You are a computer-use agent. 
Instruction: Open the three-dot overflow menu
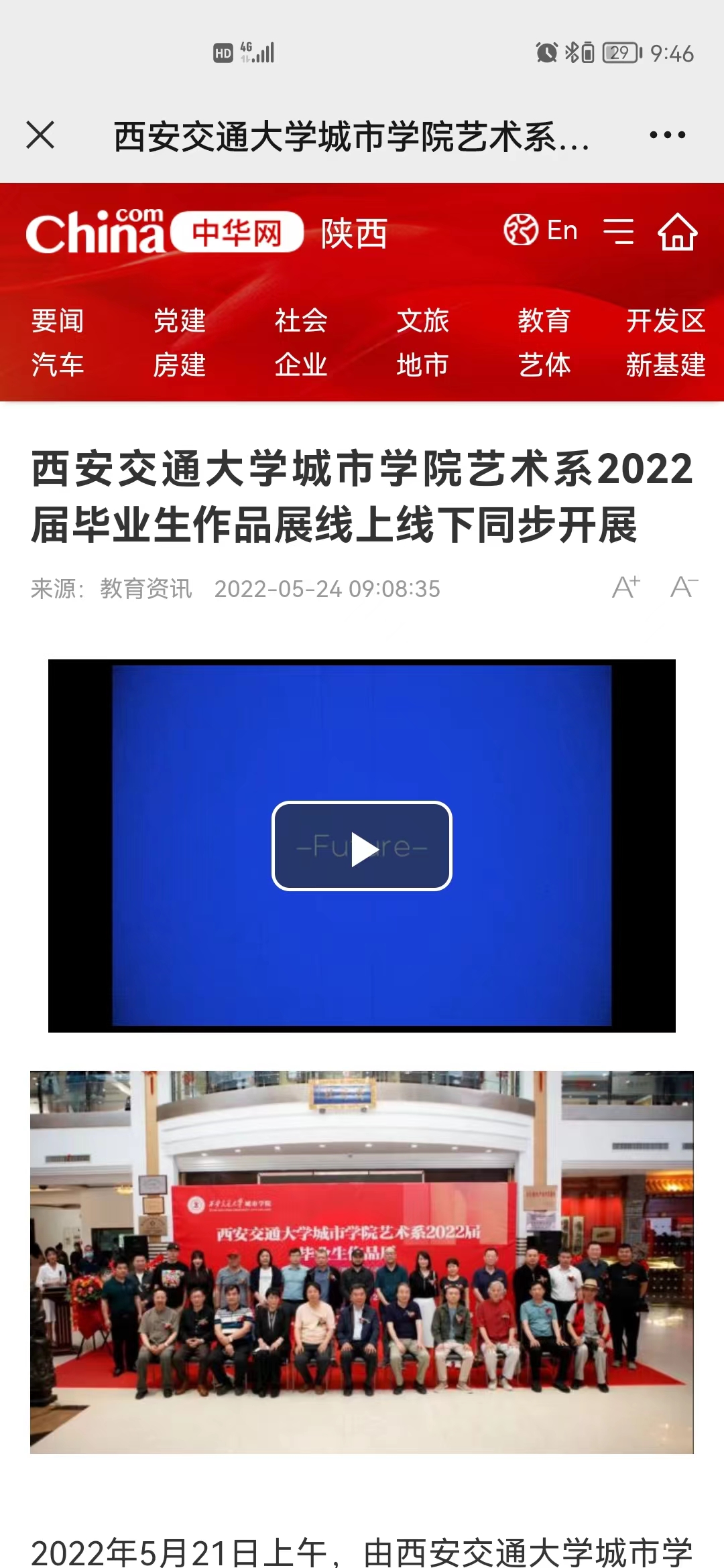tap(667, 135)
